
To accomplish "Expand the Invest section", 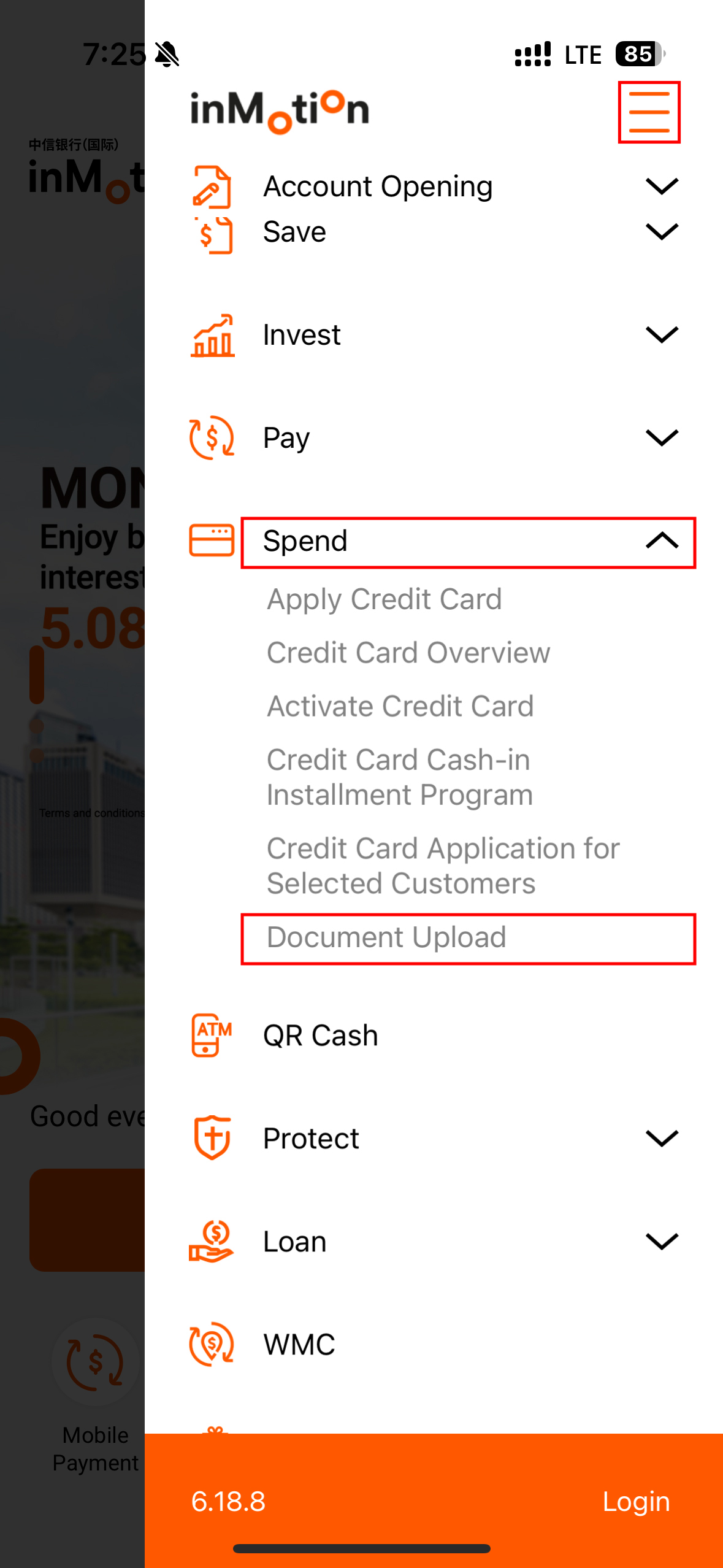I will tap(435, 335).
